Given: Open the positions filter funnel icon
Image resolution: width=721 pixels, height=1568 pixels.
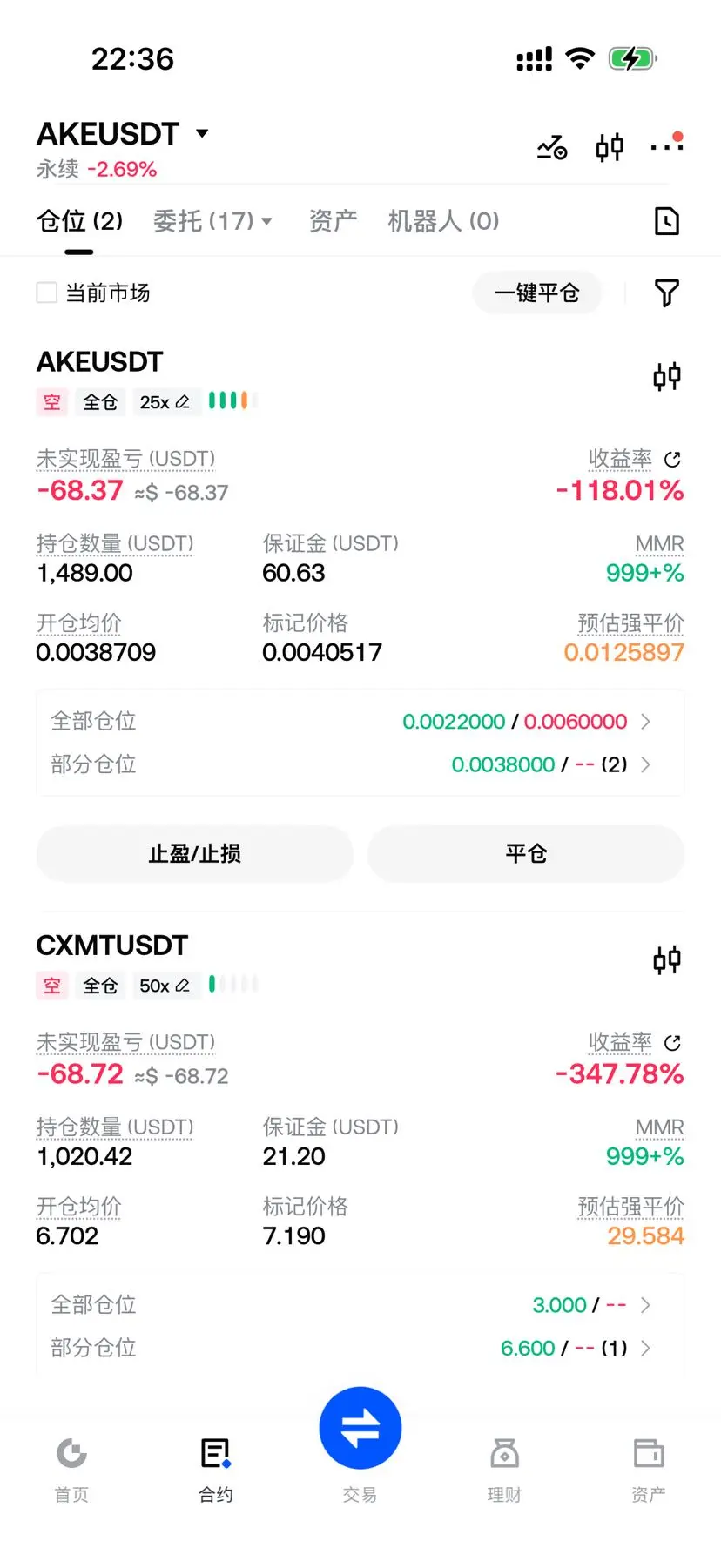Looking at the screenshot, I should pyautogui.click(x=667, y=293).
